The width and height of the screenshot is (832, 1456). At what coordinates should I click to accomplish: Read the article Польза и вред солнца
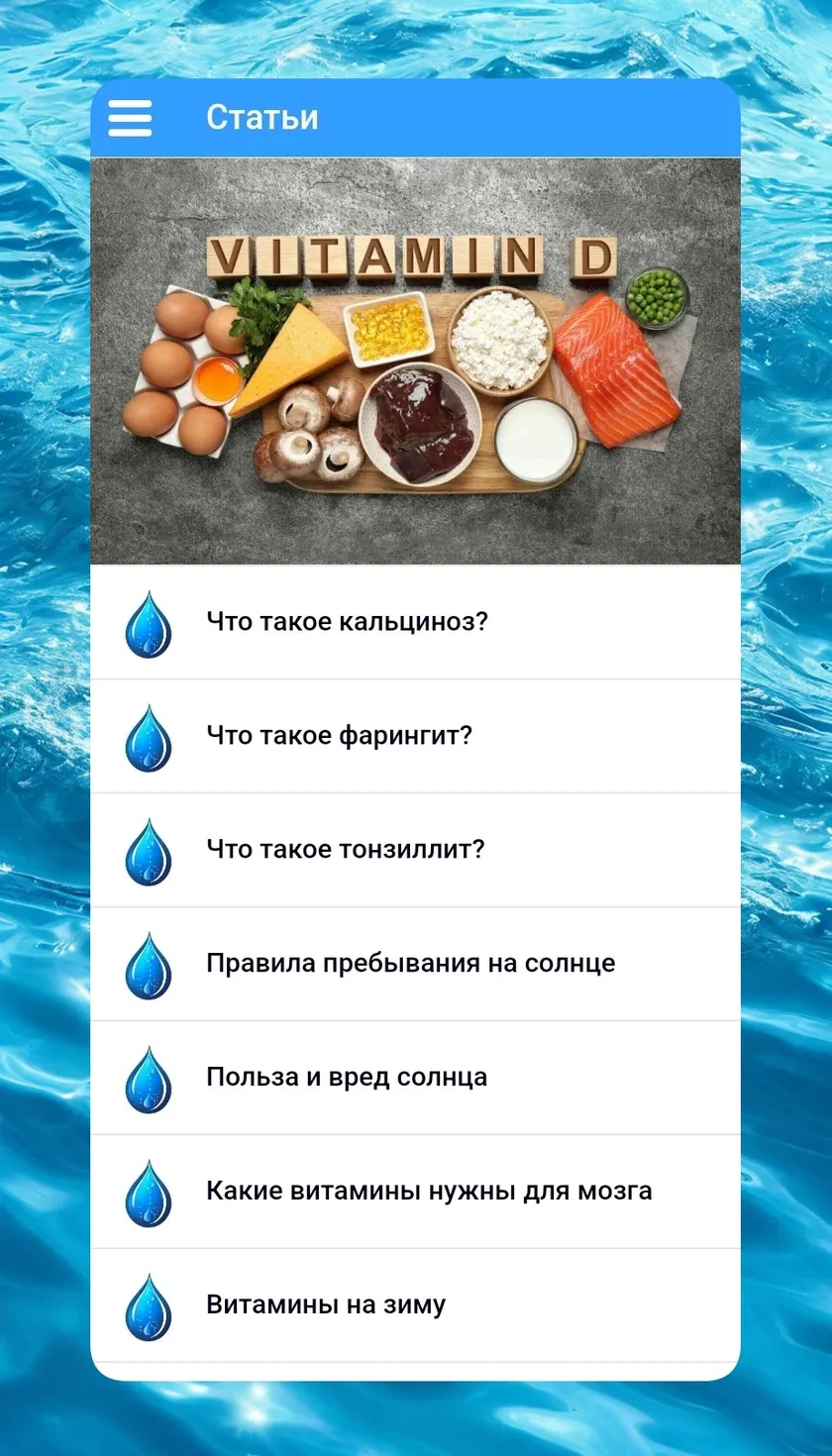tap(415, 1079)
